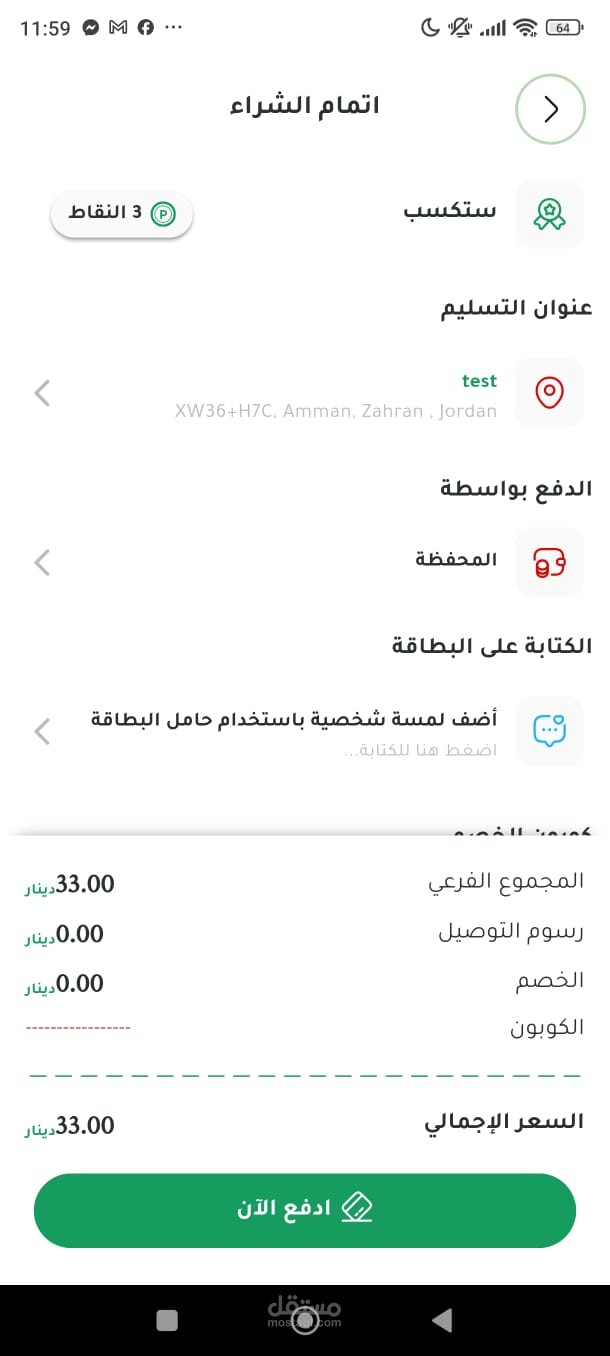This screenshot has height=1356, width=610.
Task: Tap the system back button
Action: pyautogui.click(x=442, y=1320)
